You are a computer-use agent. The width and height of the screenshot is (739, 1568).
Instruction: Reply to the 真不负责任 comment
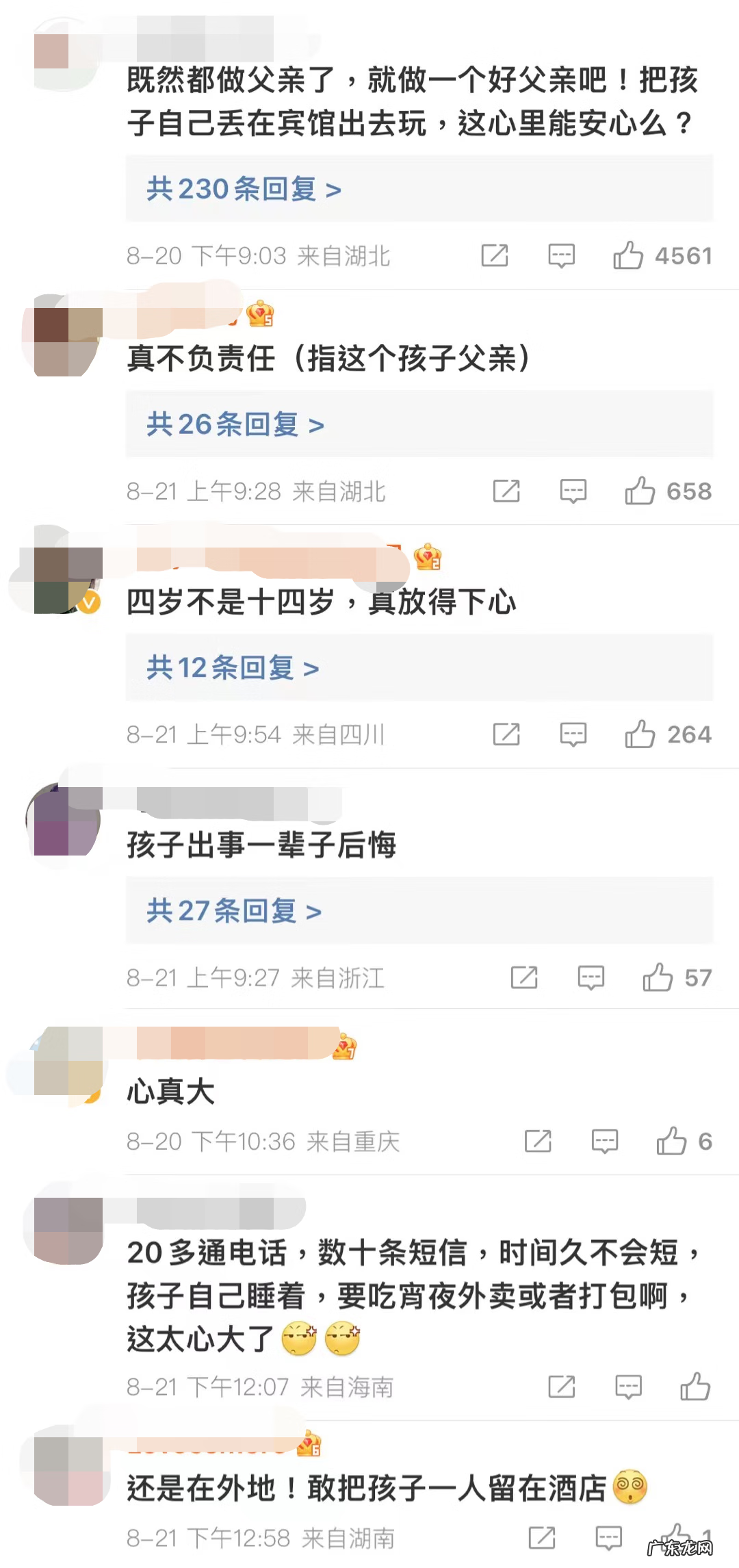(573, 491)
